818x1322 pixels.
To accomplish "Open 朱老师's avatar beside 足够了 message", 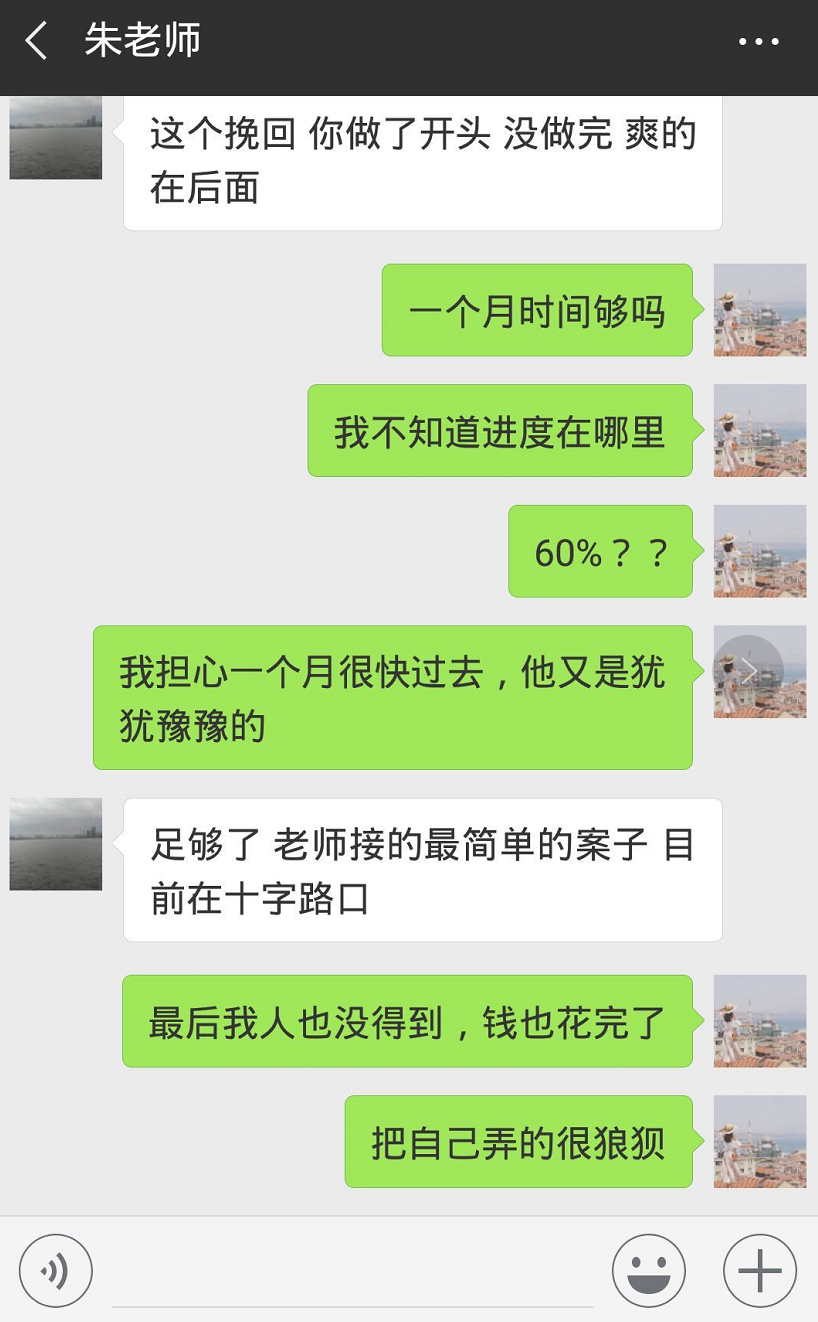I will [x=56, y=844].
